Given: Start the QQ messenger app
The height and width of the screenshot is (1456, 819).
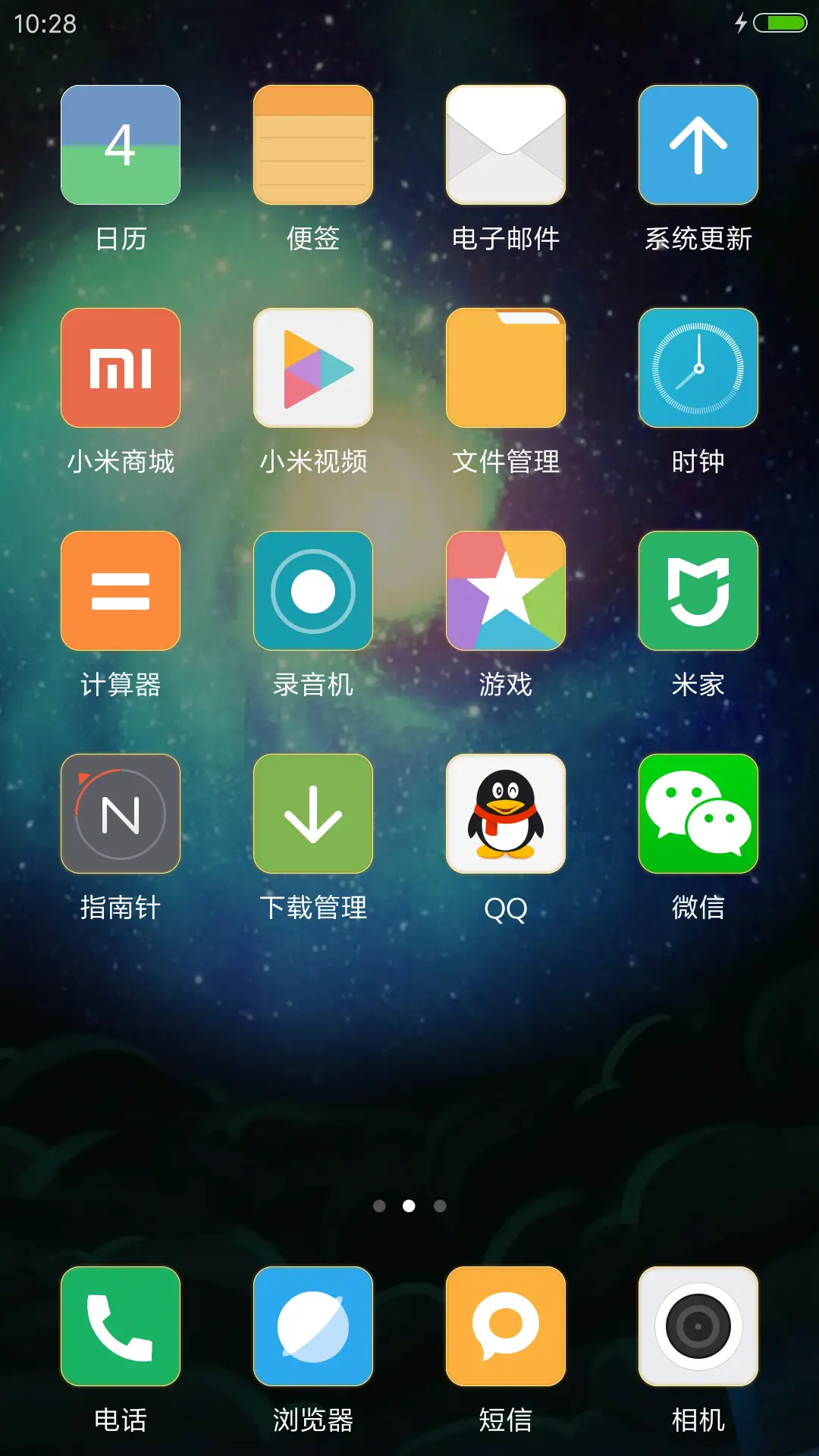Looking at the screenshot, I should click(506, 813).
